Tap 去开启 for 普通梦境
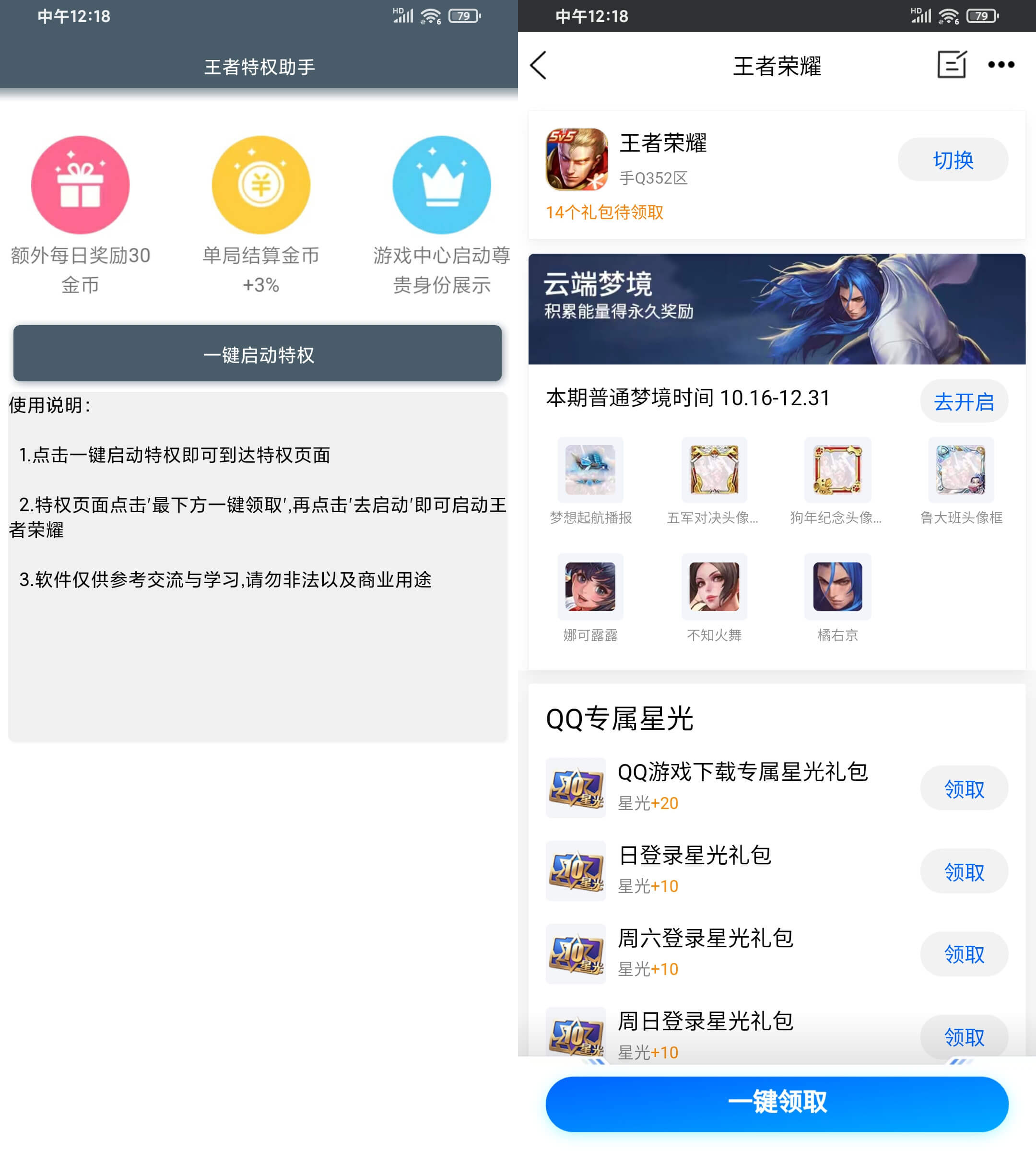This screenshot has width=1036, height=1151. pyautogui.click(x=963, y=401)
